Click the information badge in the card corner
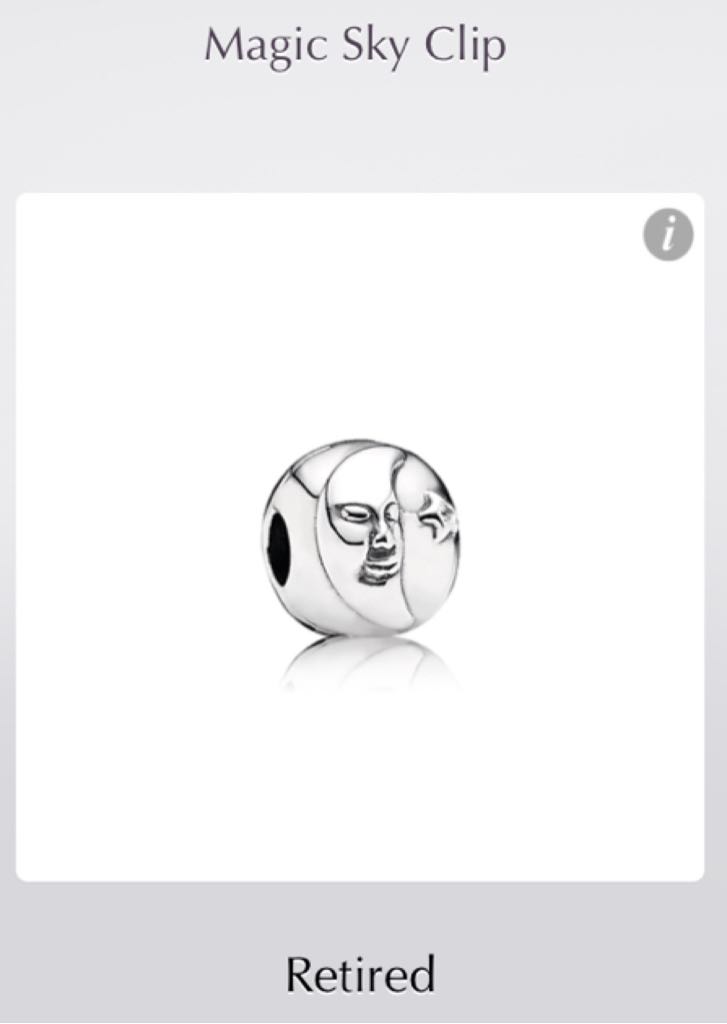 coord(669,236)
